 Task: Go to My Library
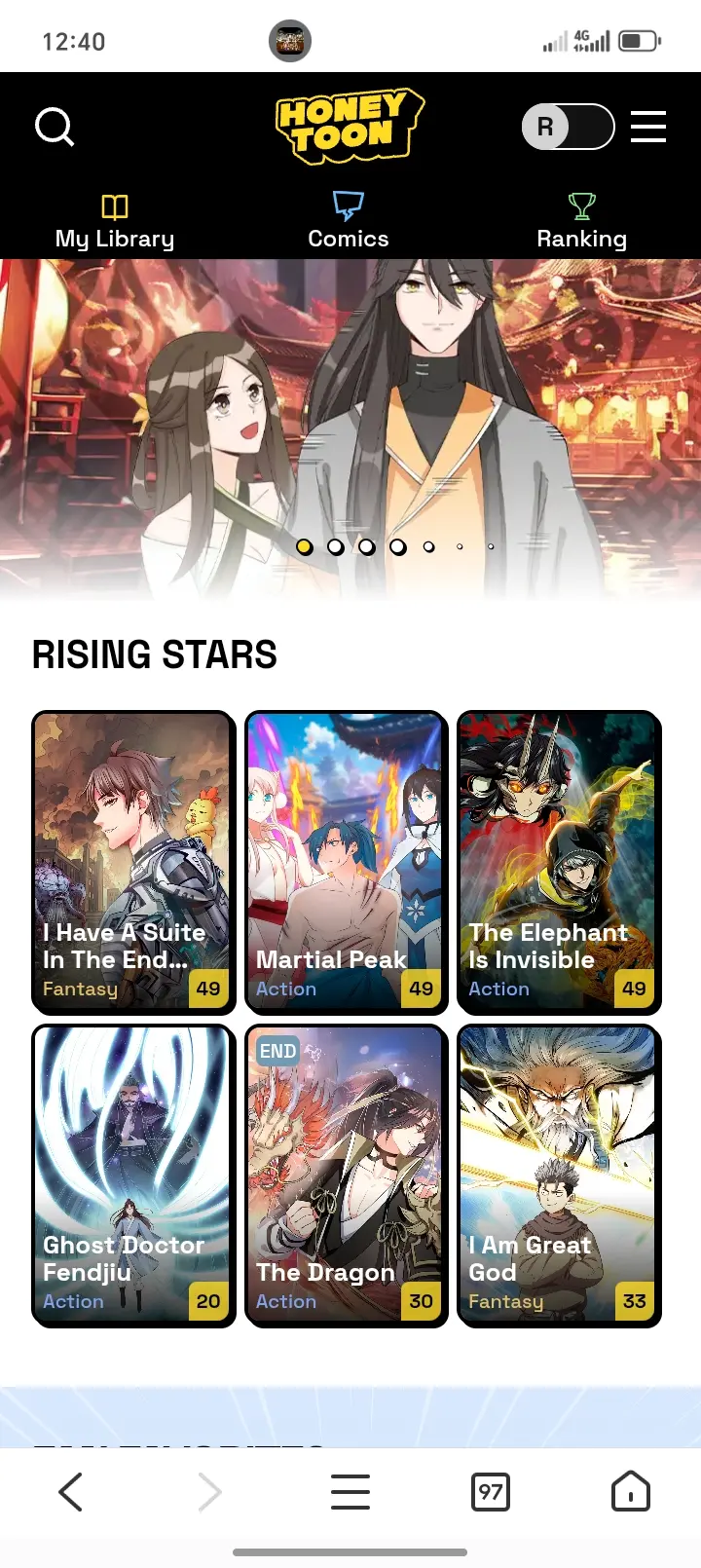115,223
